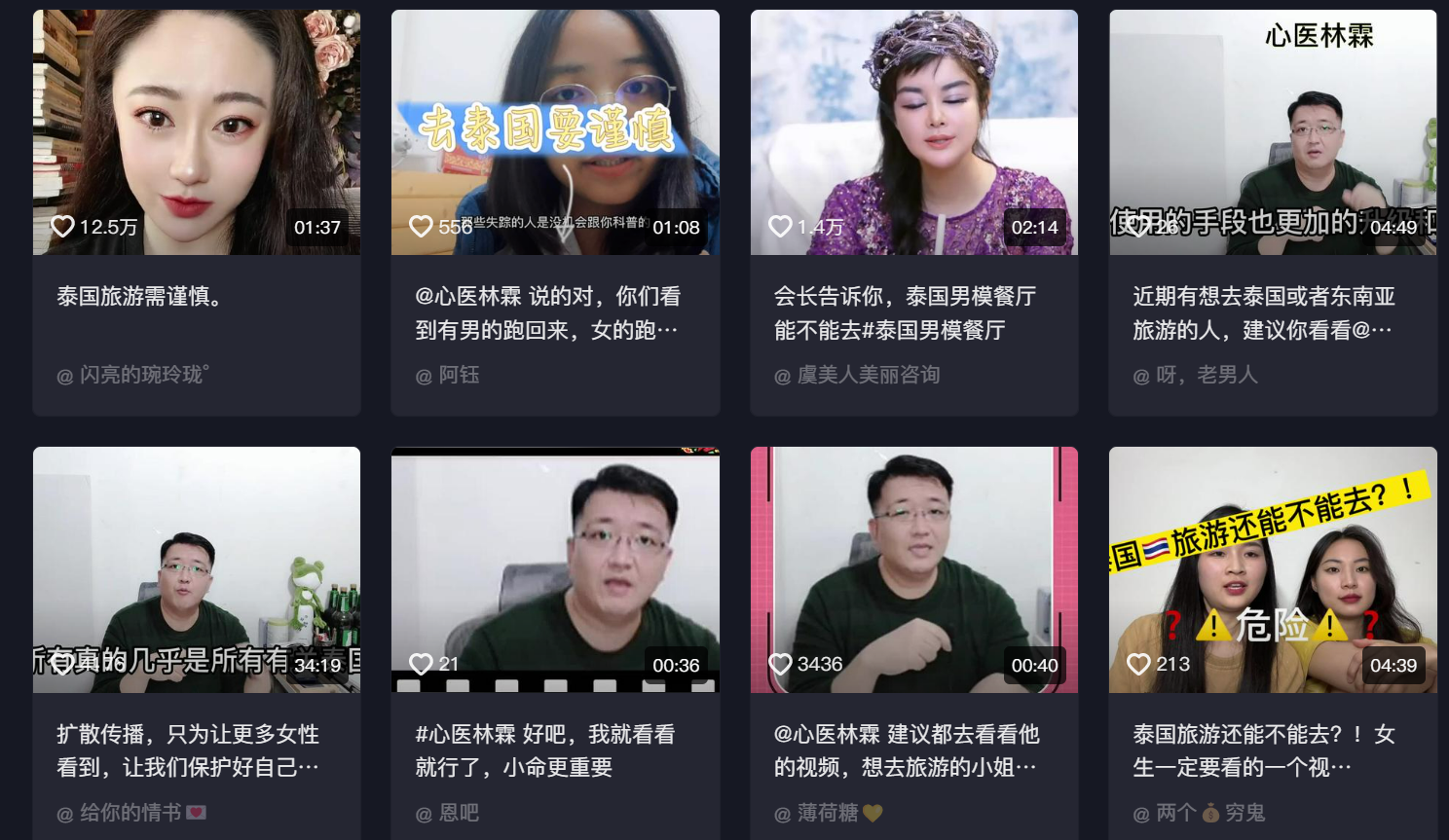
Task: Play 恩吧's video '我就看看就行了'
Action: [555, 569]
